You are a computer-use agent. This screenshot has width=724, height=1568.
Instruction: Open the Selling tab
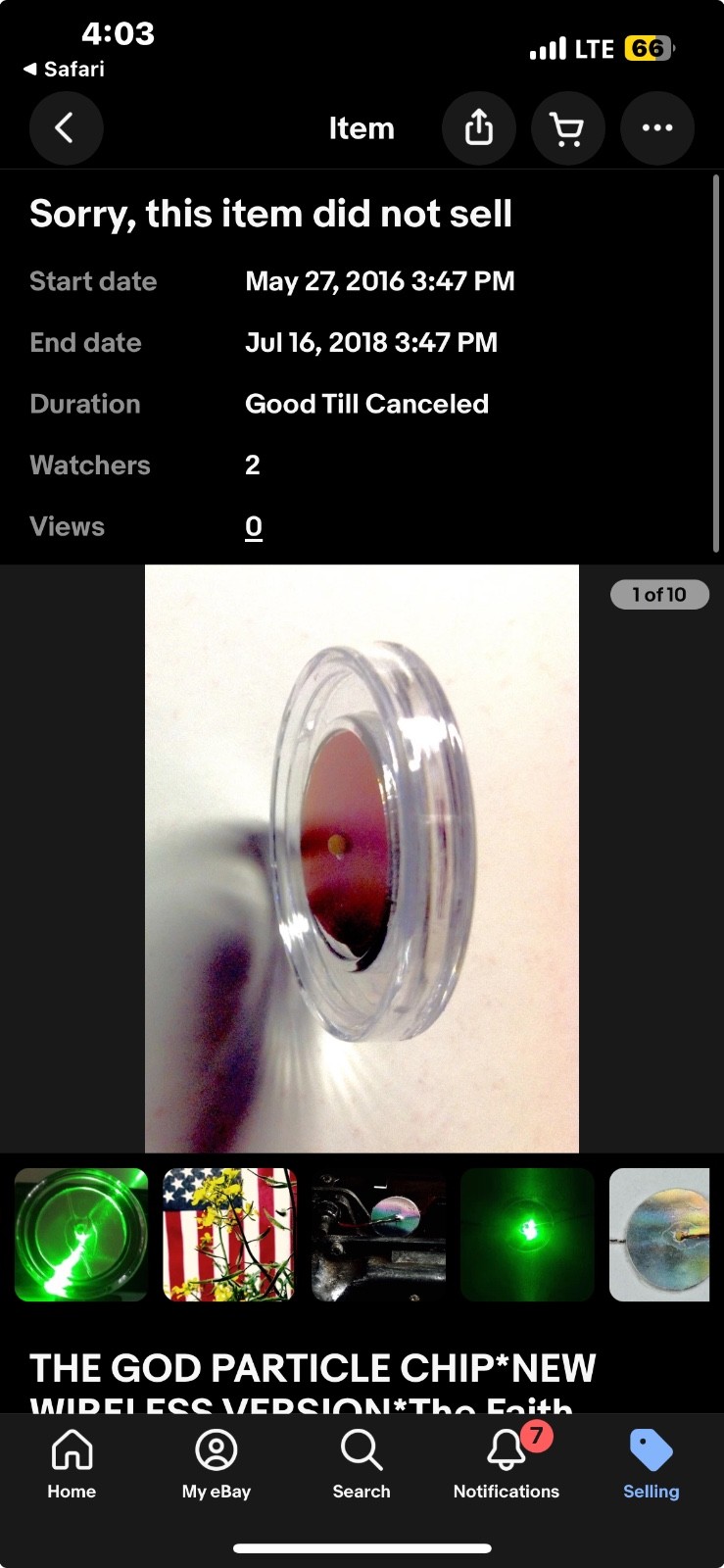click(652, 1465)
